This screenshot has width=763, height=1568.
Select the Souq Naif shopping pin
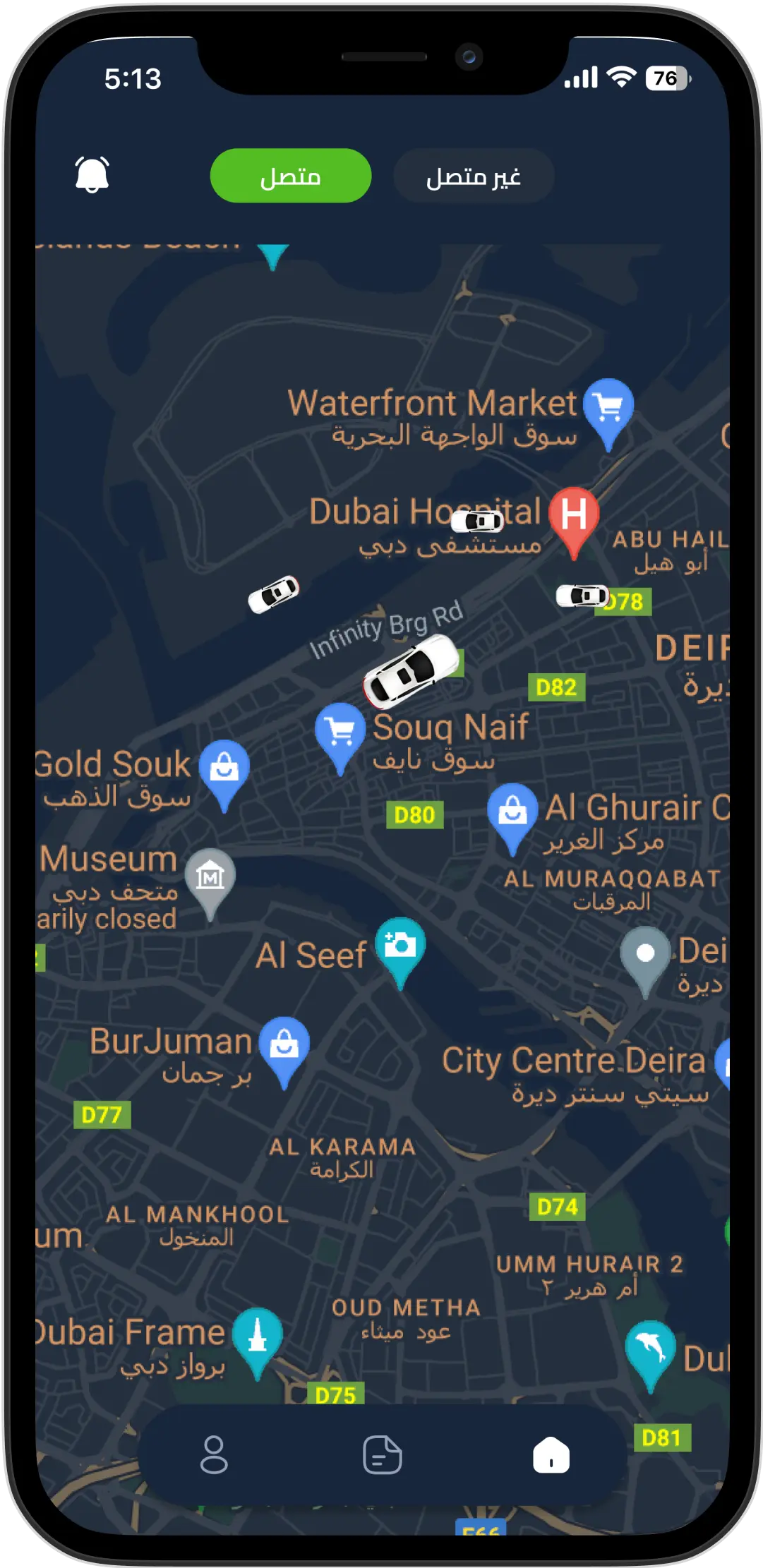click(x=340, y=731)
